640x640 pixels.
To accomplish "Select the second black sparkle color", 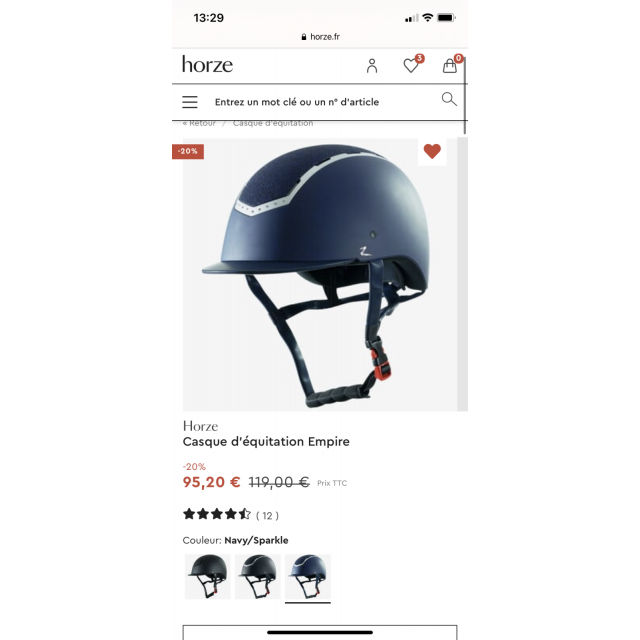I will coord(257,577).
